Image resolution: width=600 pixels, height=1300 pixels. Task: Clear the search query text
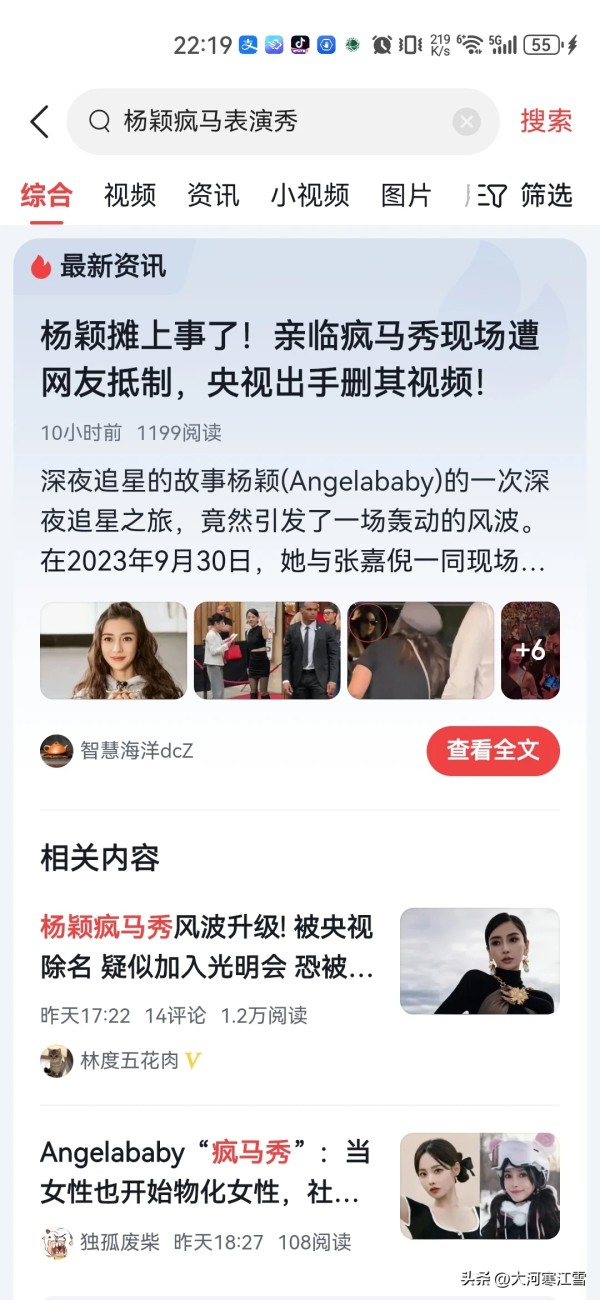(466, 122)
